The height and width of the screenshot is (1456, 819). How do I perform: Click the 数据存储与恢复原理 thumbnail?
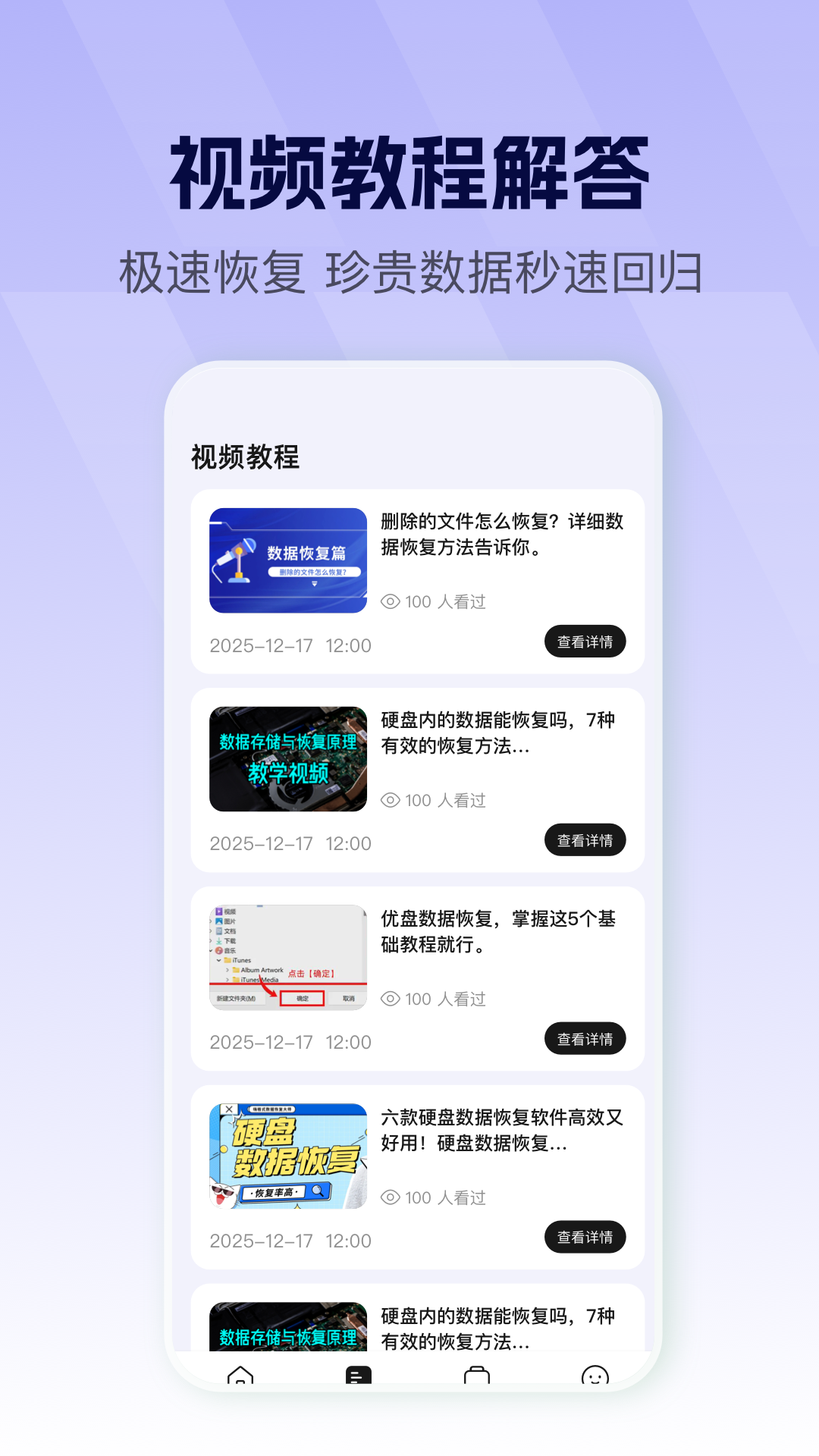(x=288, y=758)
